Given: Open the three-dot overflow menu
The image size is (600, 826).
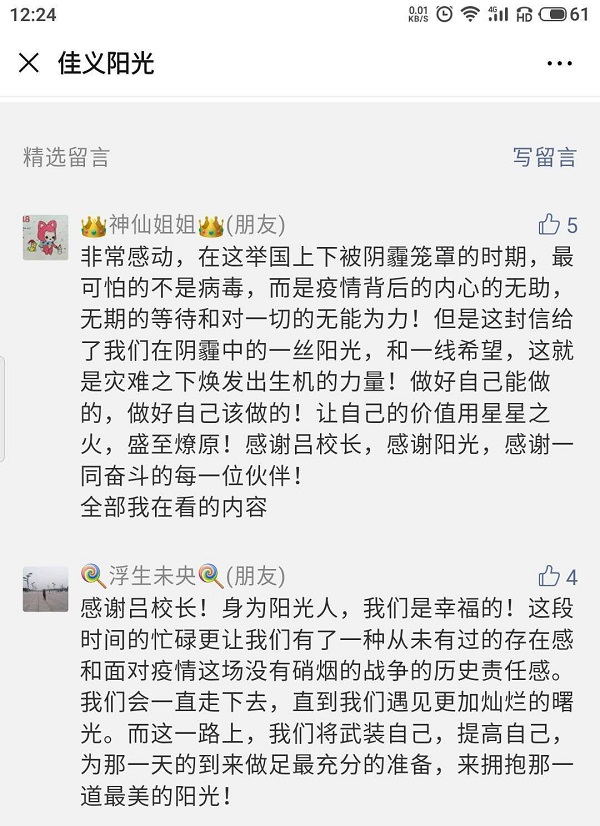Looking at the screenshot, I should [x=559, y=64].
